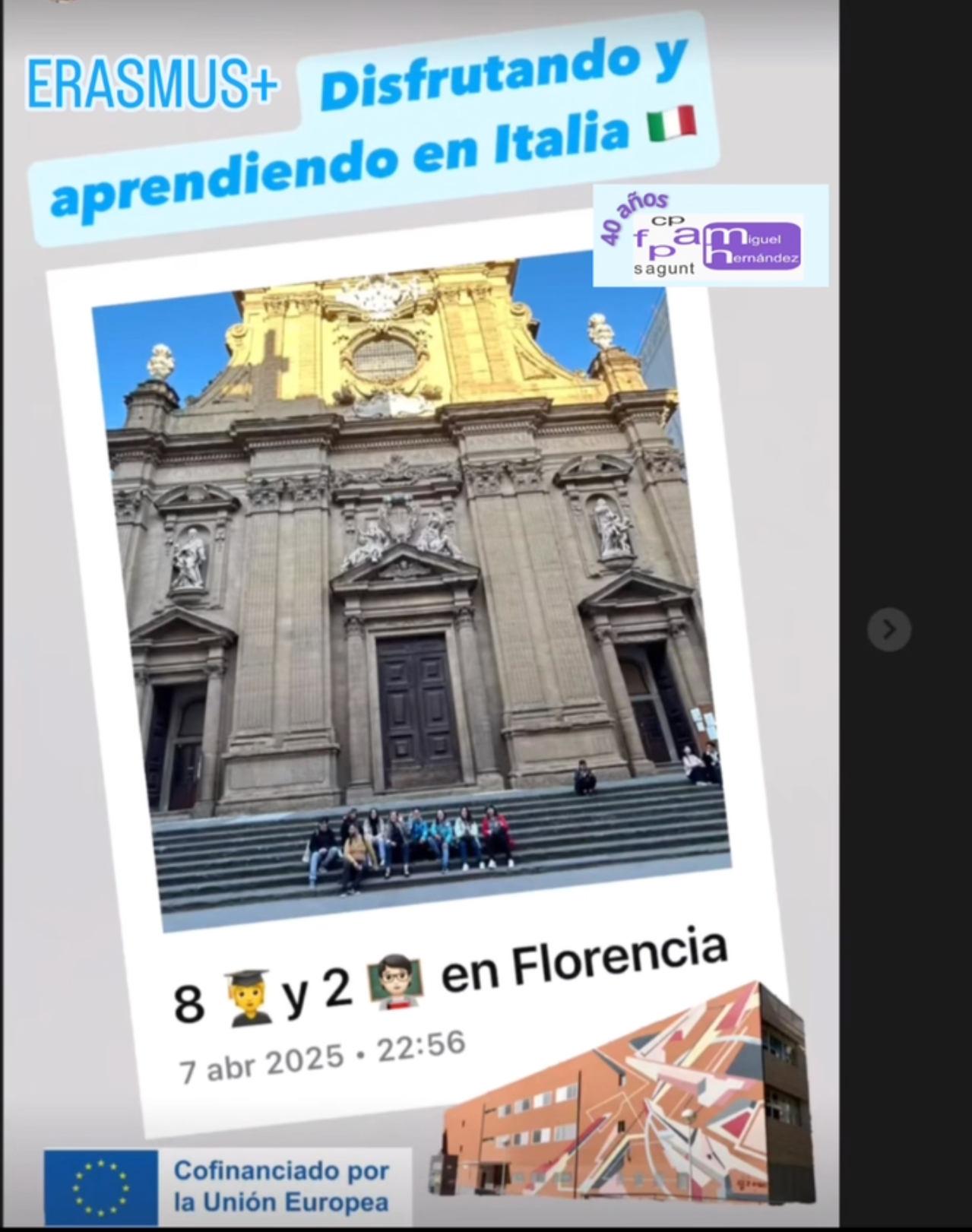Go to the next slide arrow
The height and width of the screenshot is (1232, 972).
(889, 629)
